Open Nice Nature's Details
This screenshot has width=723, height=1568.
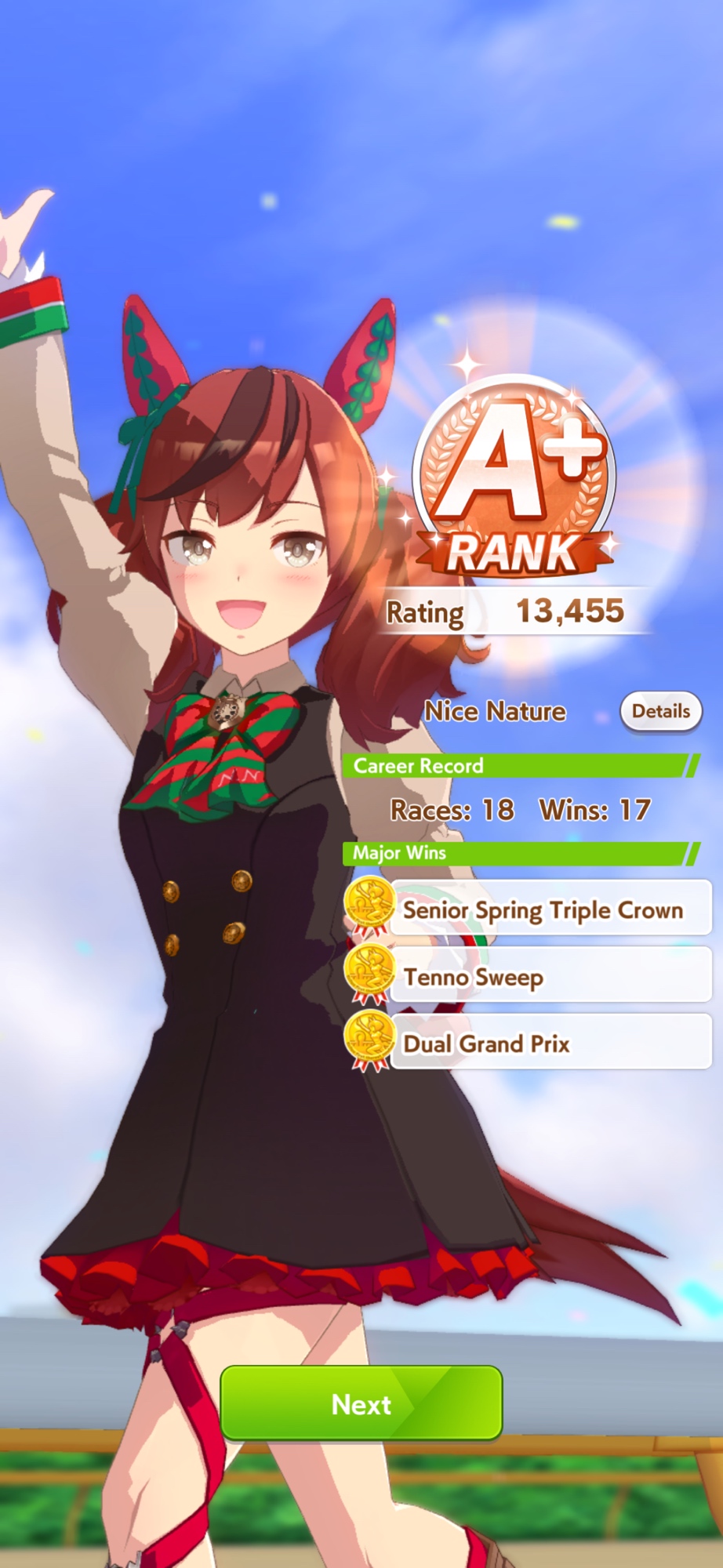[x=660, y=711]
